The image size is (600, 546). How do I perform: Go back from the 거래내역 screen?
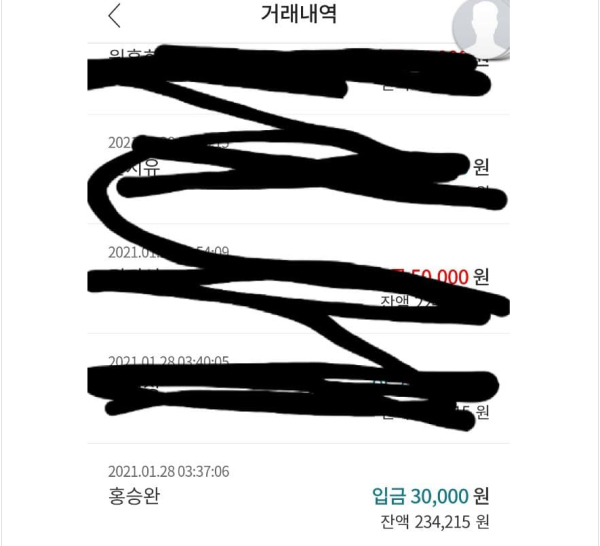tap(114, 16)
